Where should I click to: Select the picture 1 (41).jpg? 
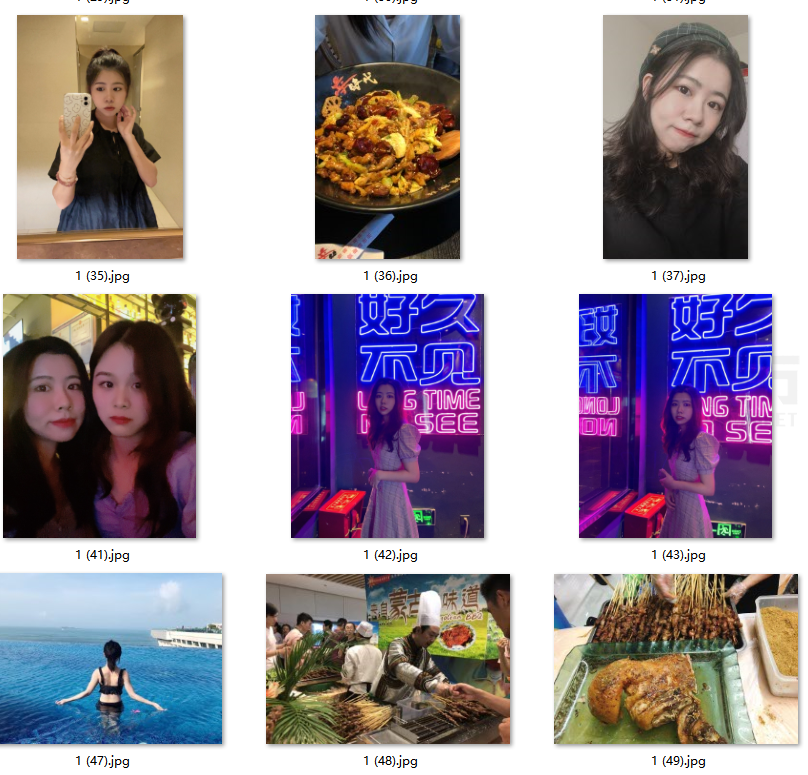[x=100, y=416]
